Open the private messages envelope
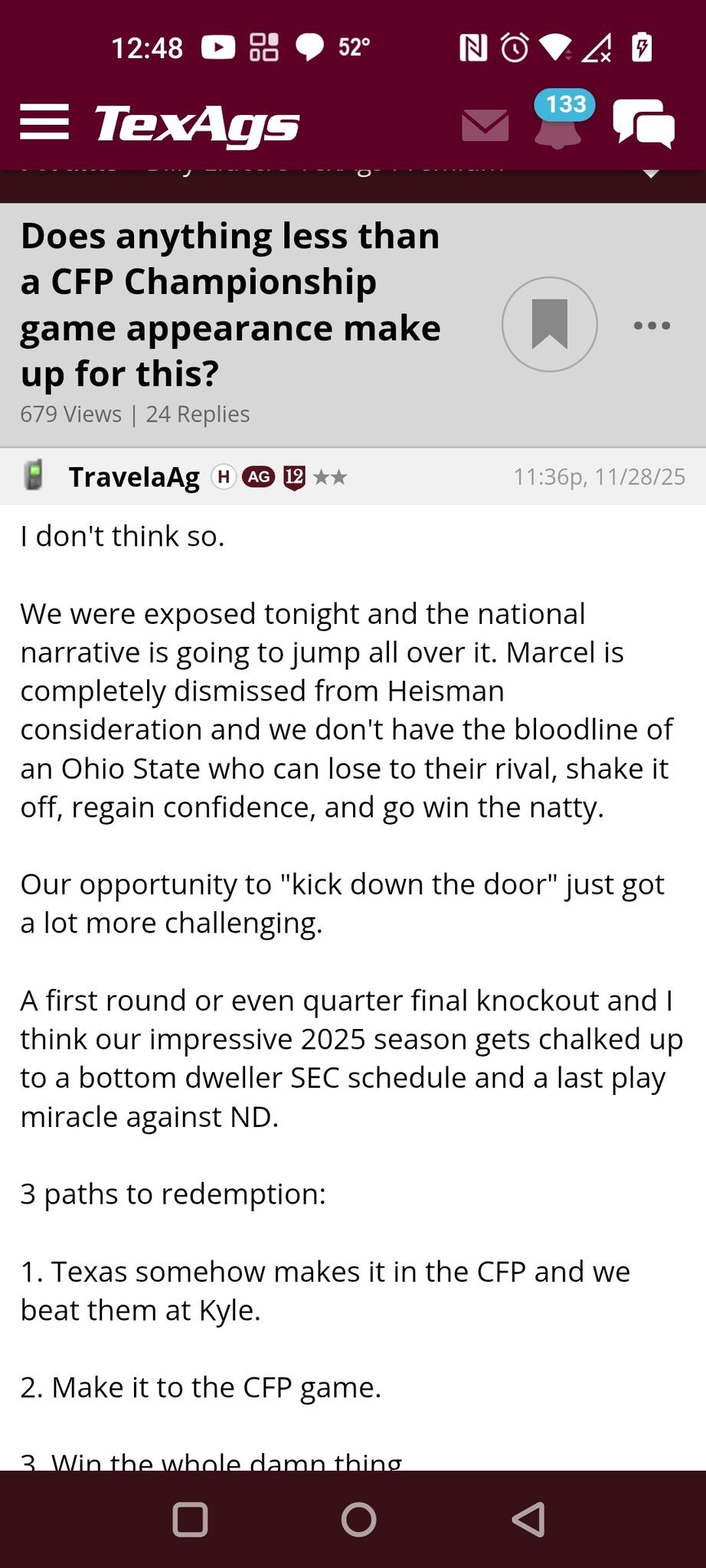Viewport: 706px width, 1568px height. click(x=485, y=125)
